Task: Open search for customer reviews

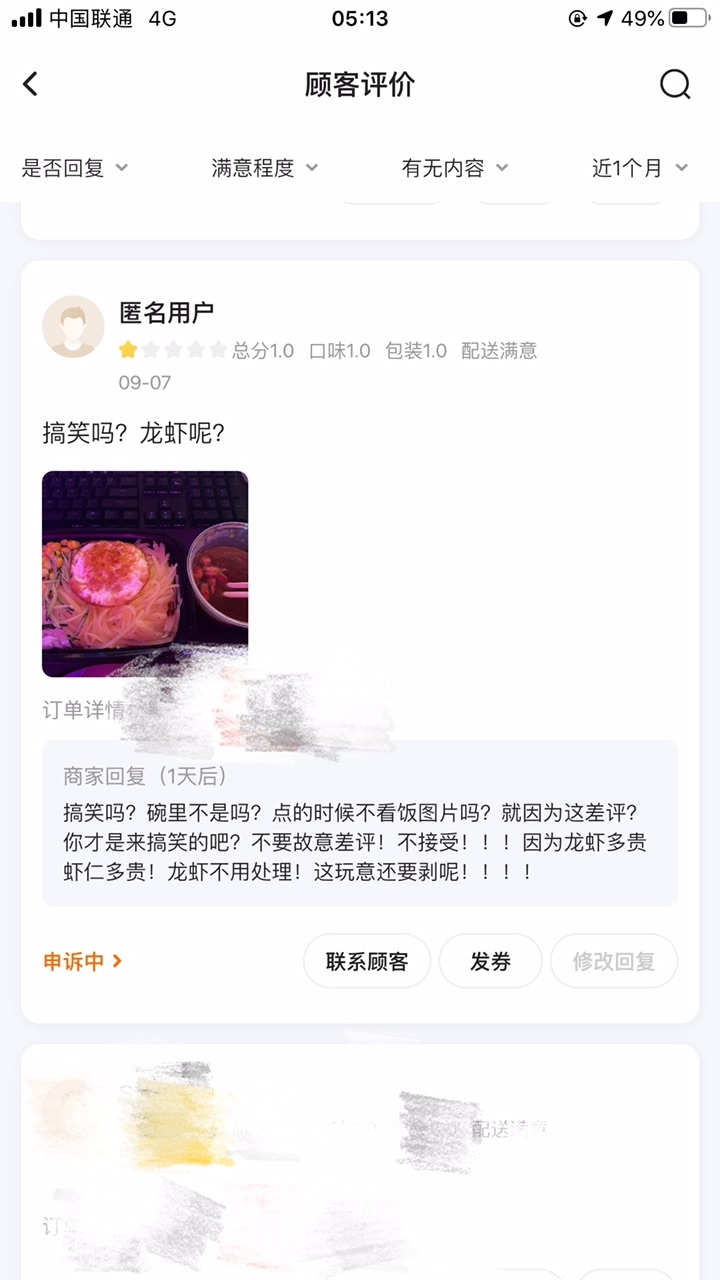Action: tap(675, 85)
